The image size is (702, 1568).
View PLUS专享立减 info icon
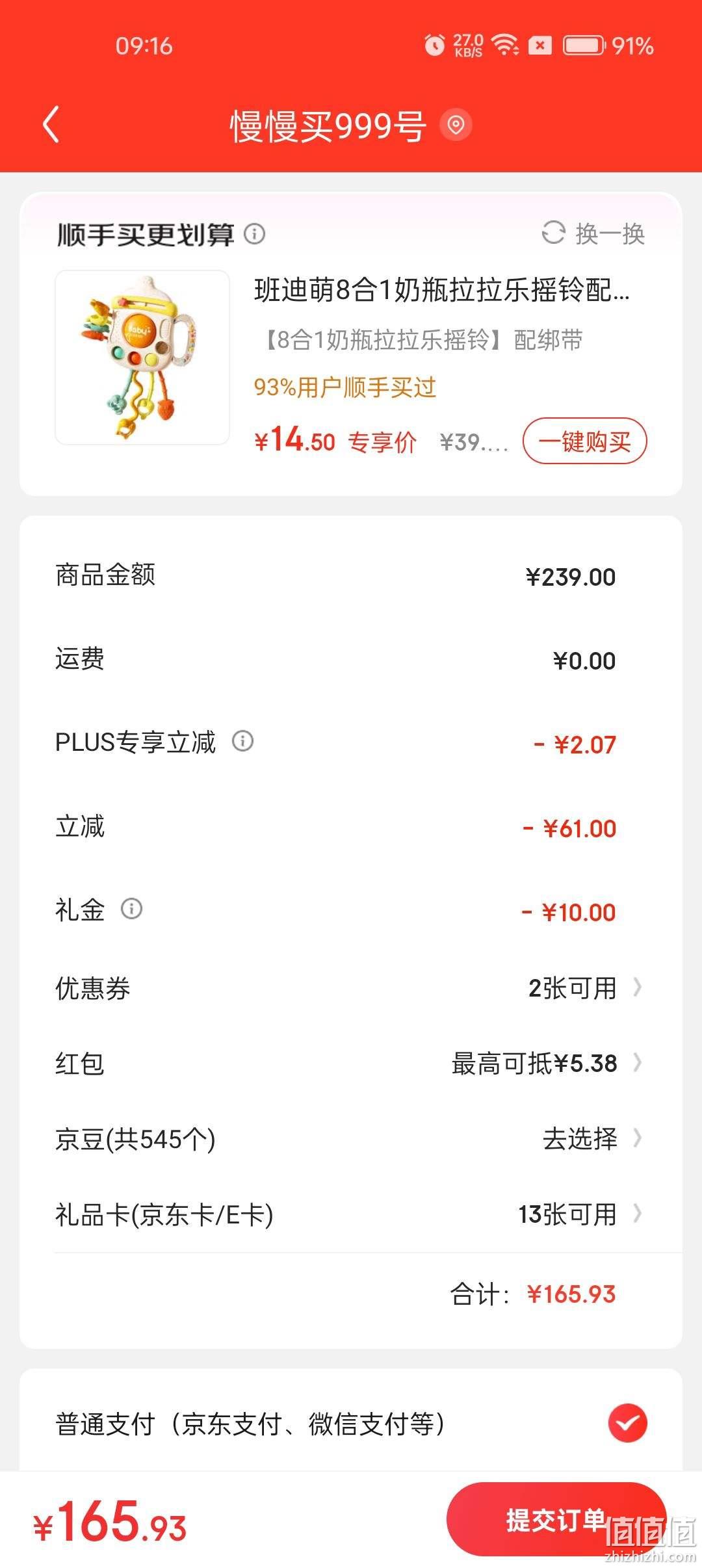pos(242,740)
